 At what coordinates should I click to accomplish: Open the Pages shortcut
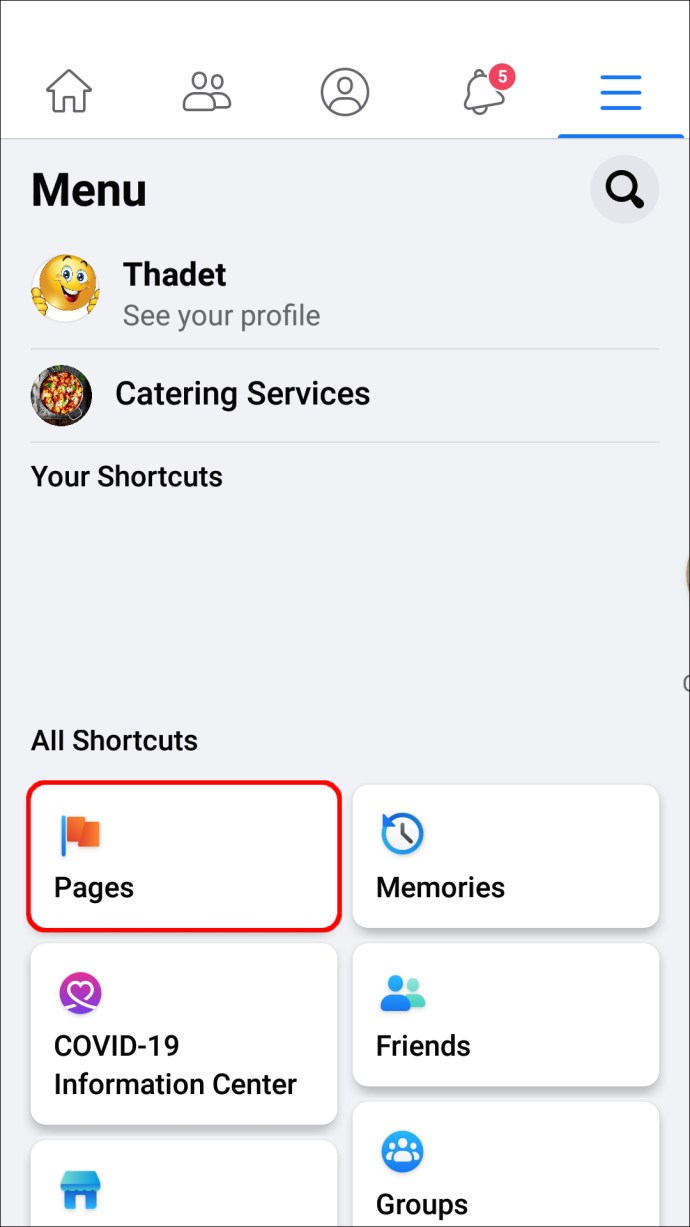click(x=184, y=856)
